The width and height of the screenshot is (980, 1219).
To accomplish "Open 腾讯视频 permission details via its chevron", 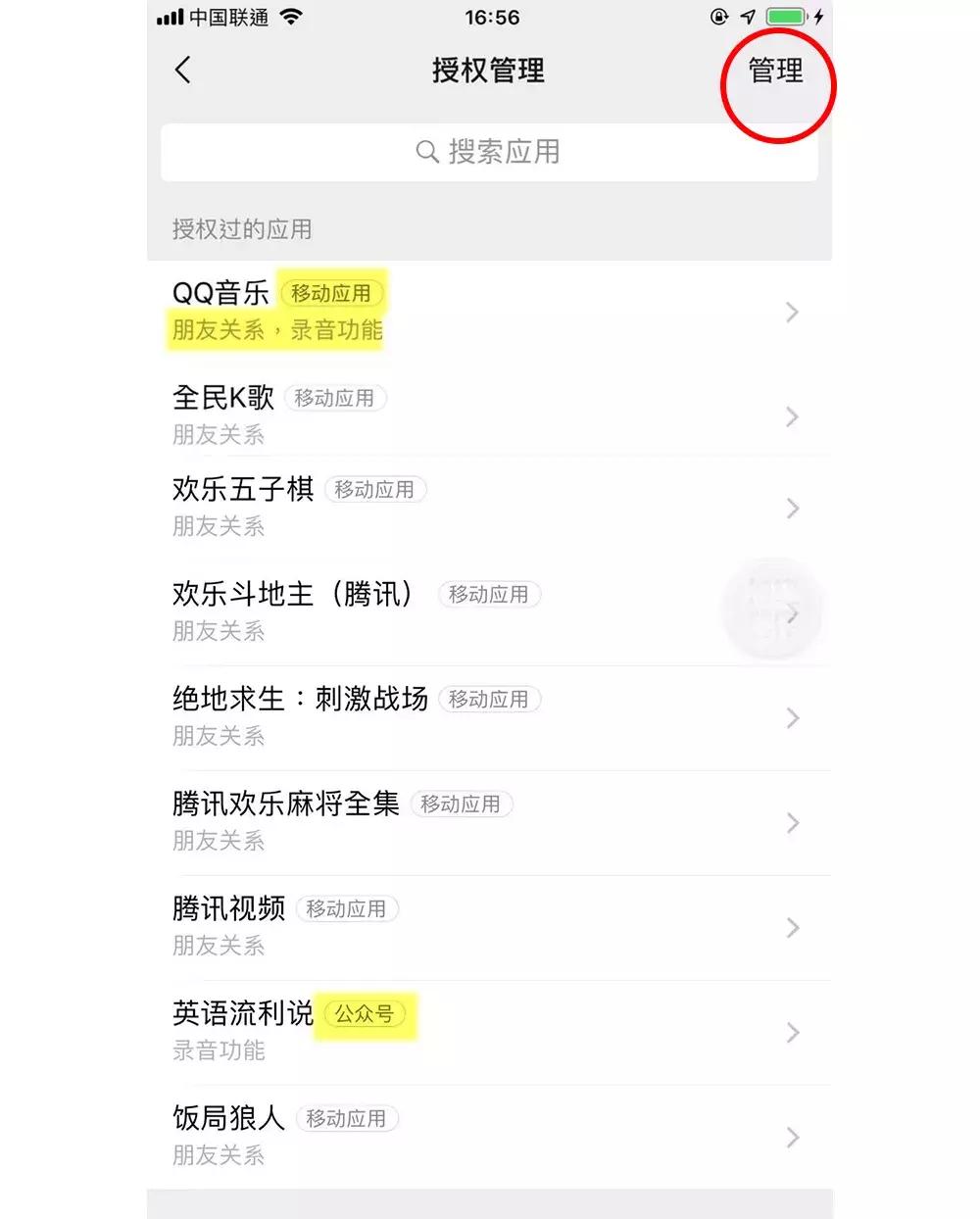I will tap(792, 928).
